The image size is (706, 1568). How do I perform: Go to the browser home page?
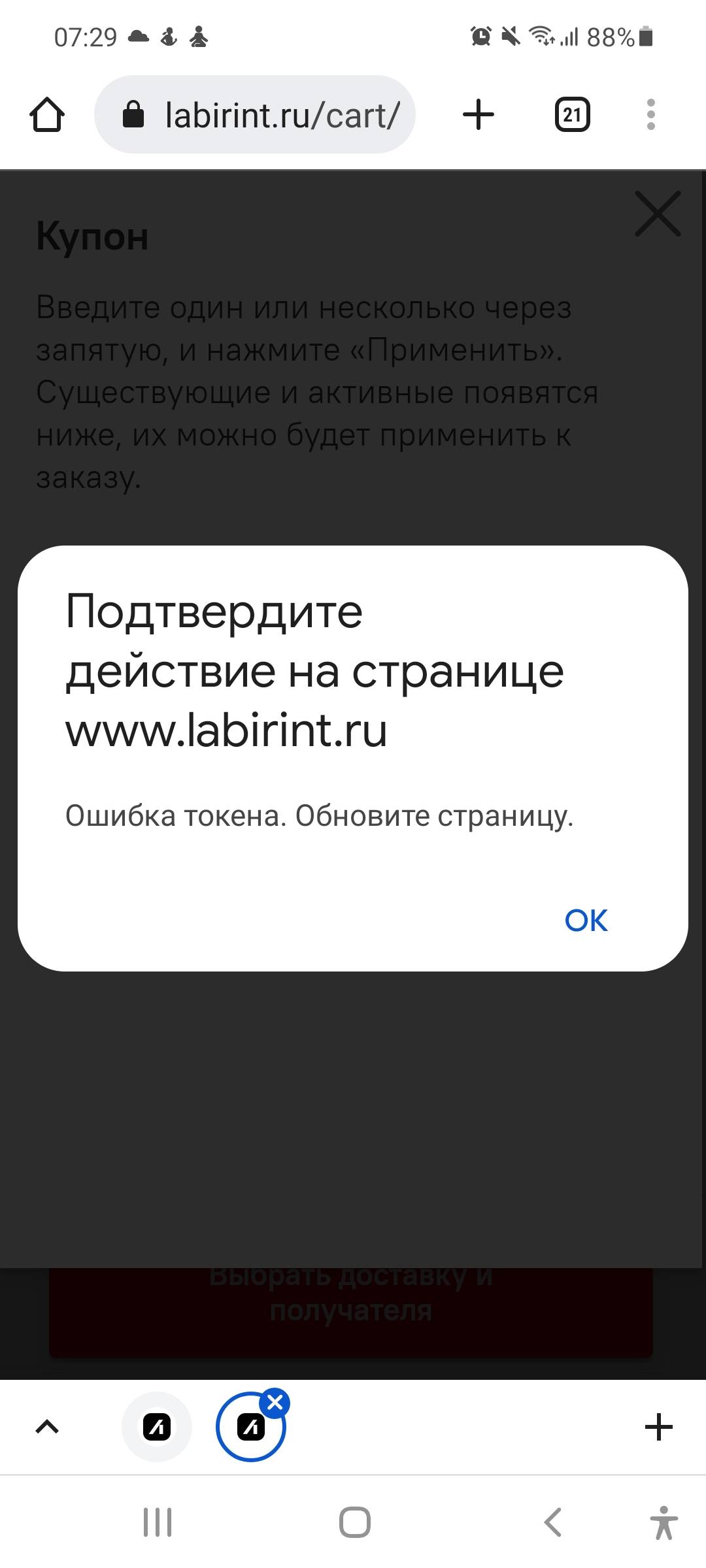[47, 115]
